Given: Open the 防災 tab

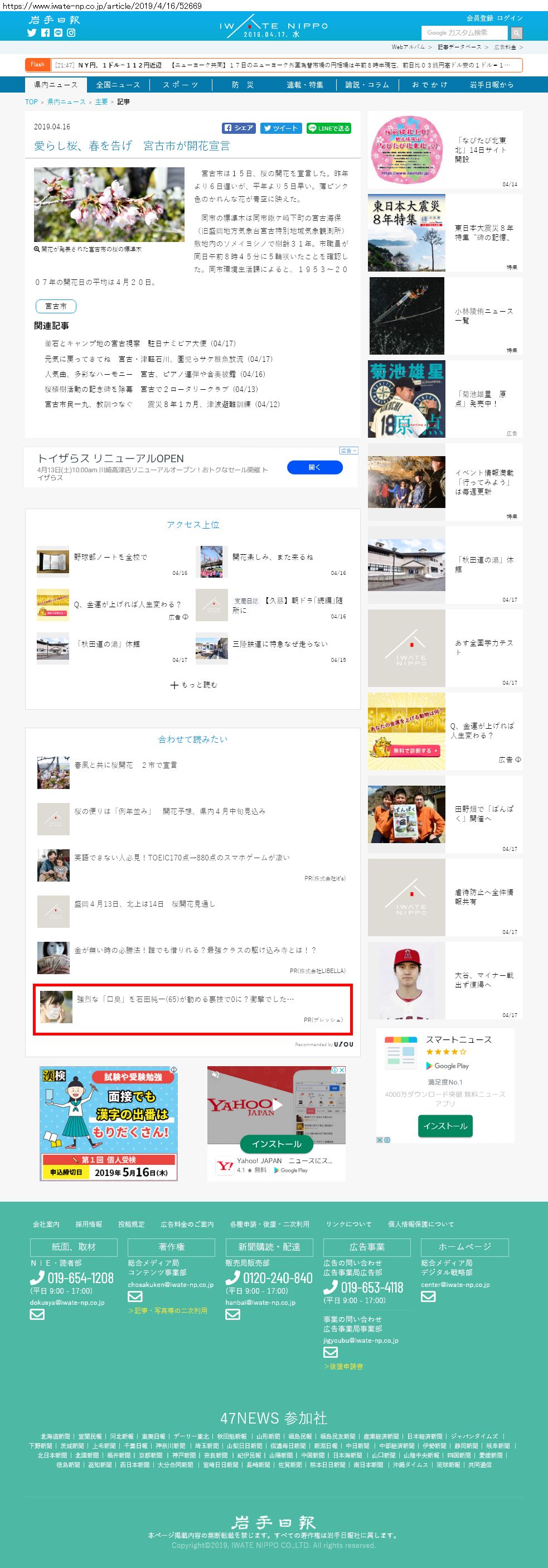Looking at the screenshot, I should pyautogui.click(x=243, y=85).
